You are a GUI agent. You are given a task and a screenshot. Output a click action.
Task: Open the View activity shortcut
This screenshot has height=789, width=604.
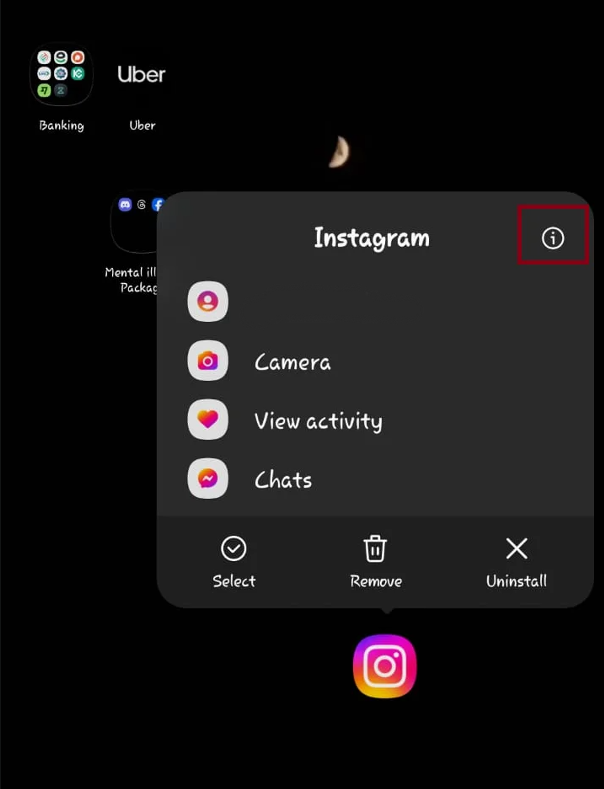(x=317, y=421)
